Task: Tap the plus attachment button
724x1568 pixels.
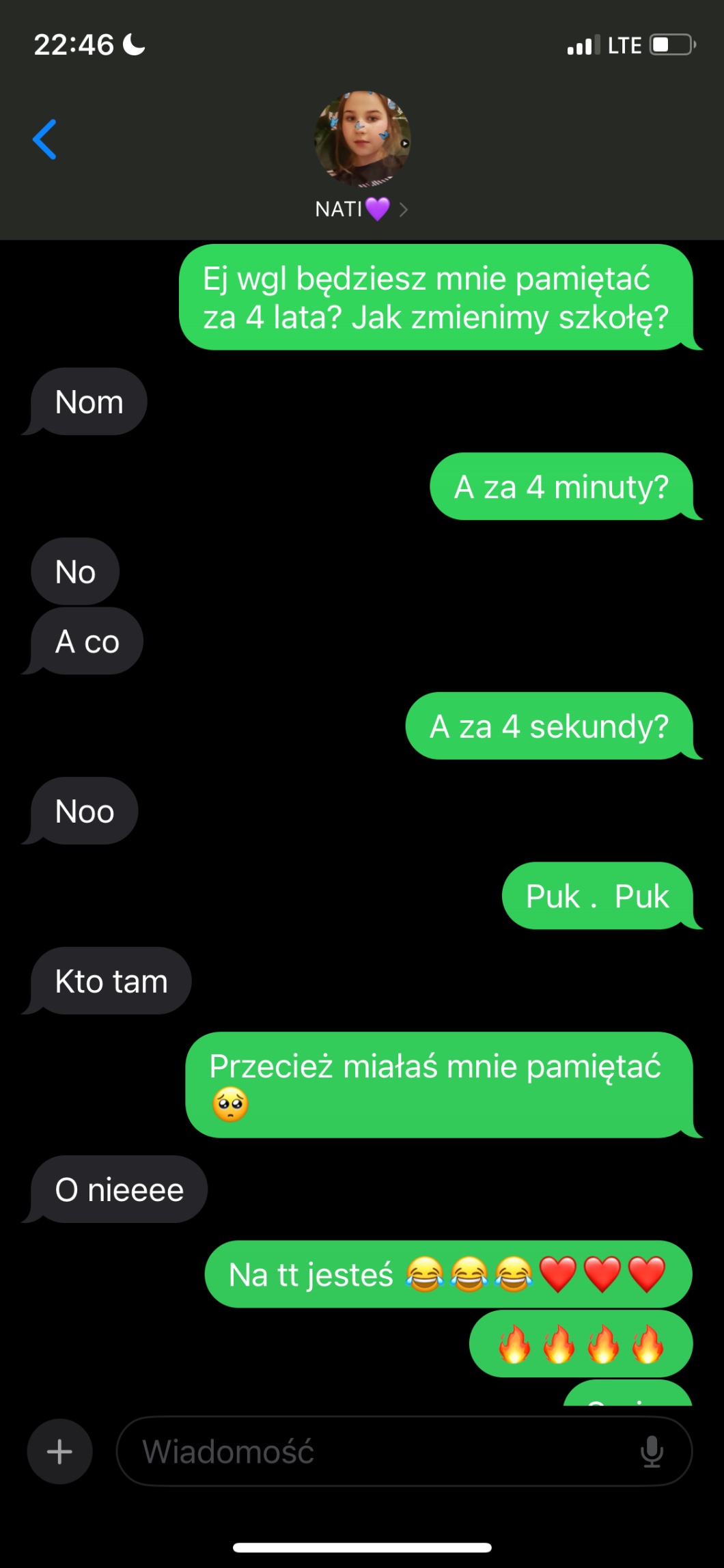Action: click(59, 1451)
